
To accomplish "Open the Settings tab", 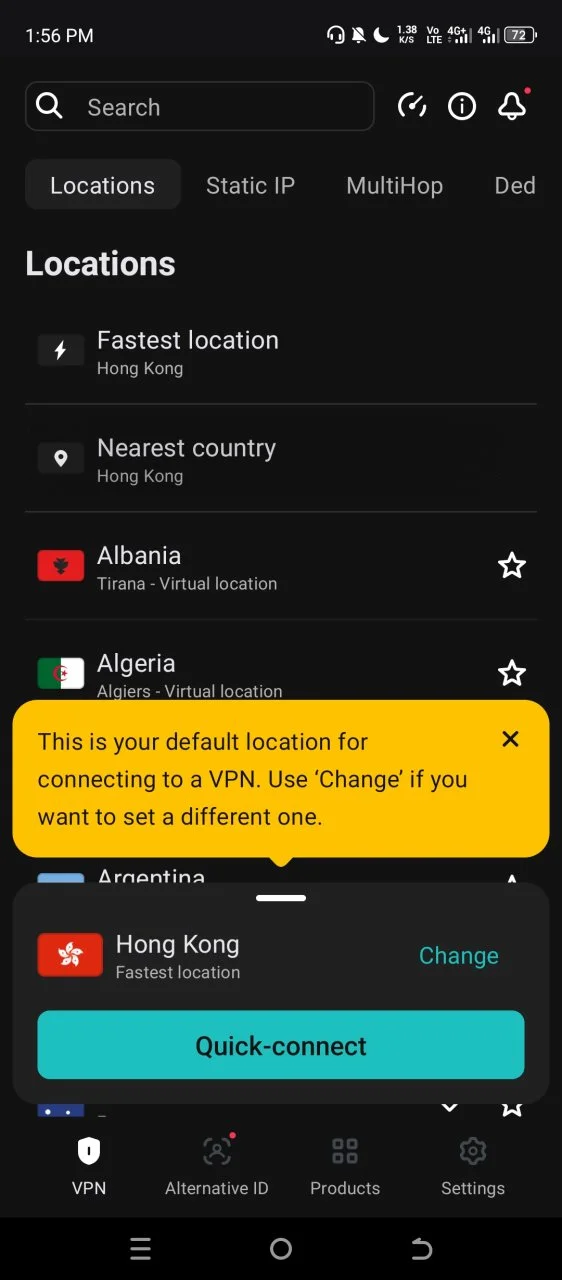I will coord(473,1166).
